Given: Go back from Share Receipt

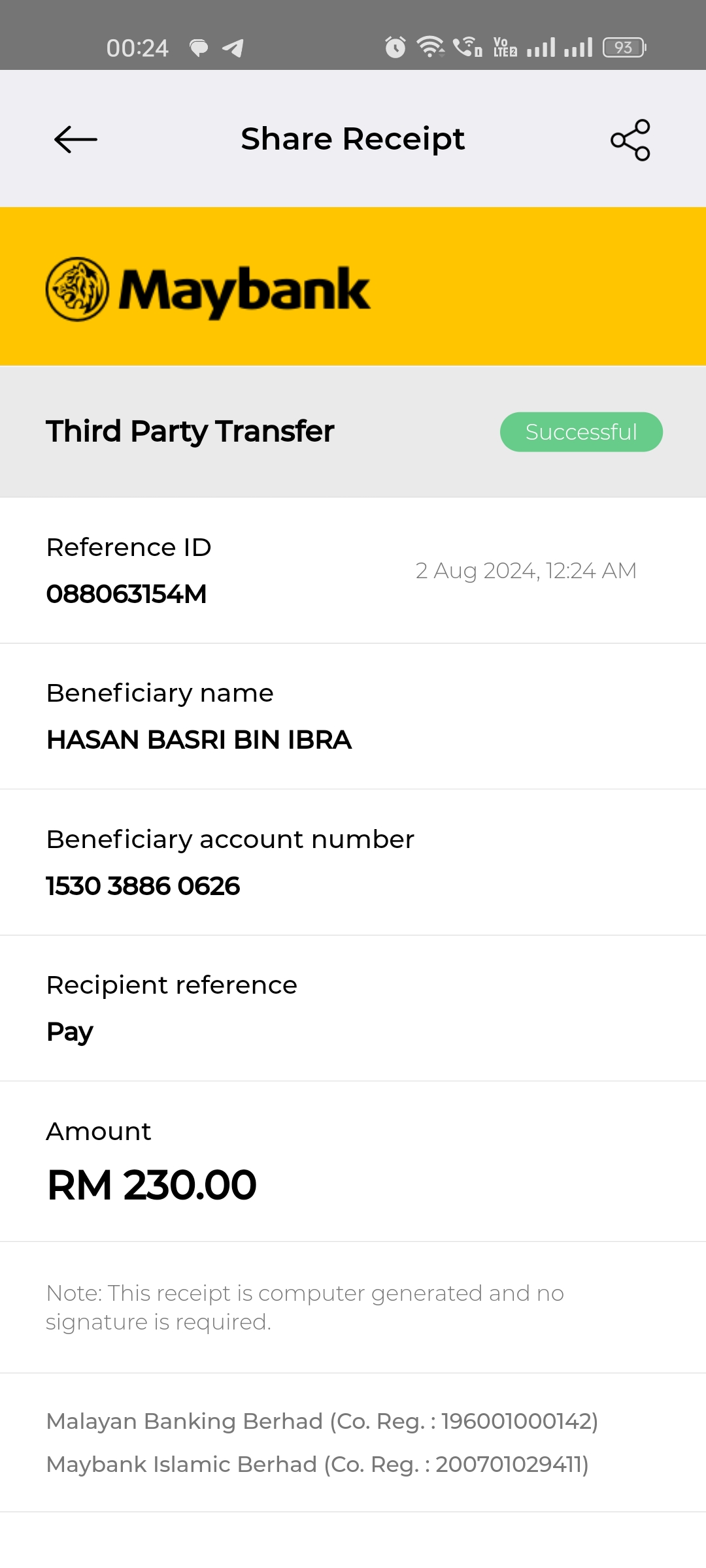Looking at the screenshot, I should (x=76, y=139).
